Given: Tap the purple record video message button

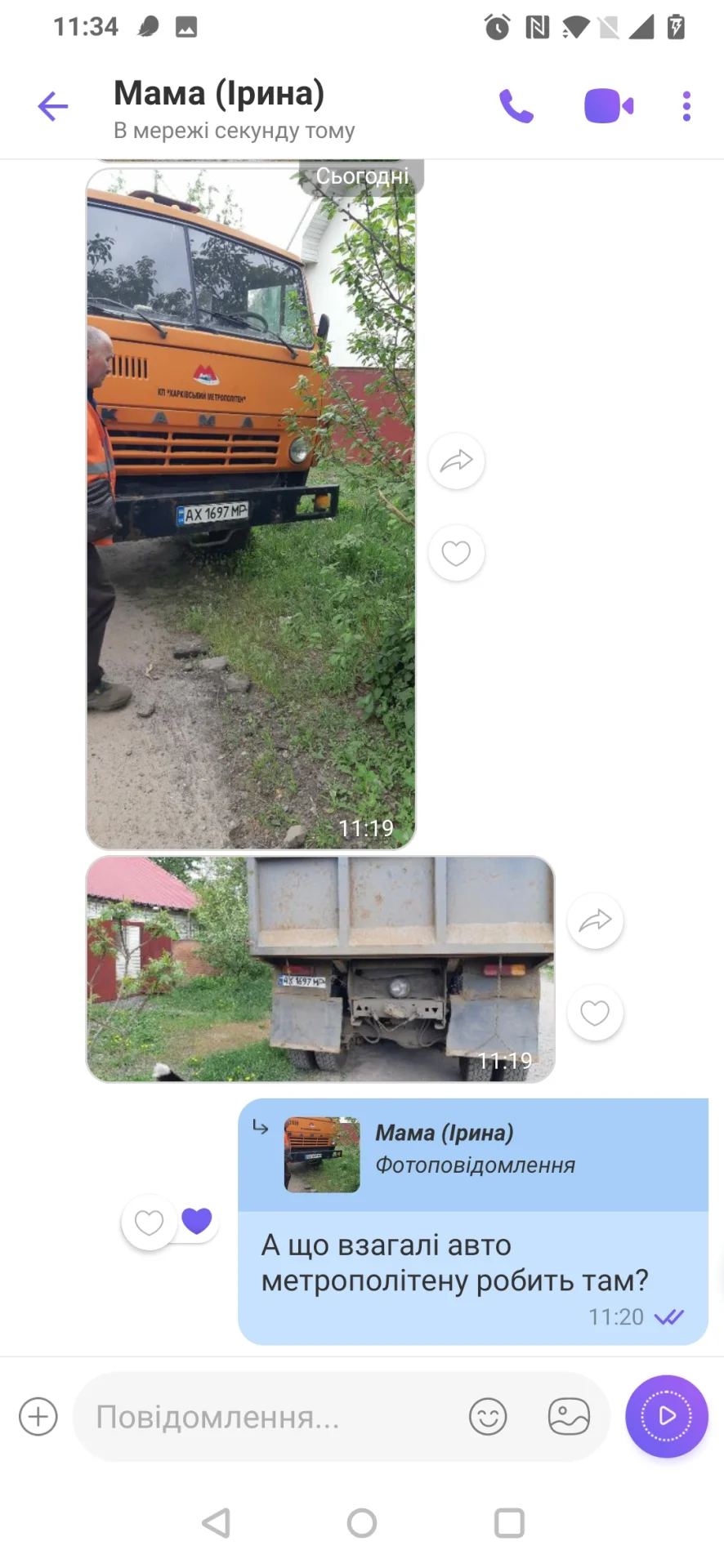Looking at the screenshot, I should point(667,1416).
